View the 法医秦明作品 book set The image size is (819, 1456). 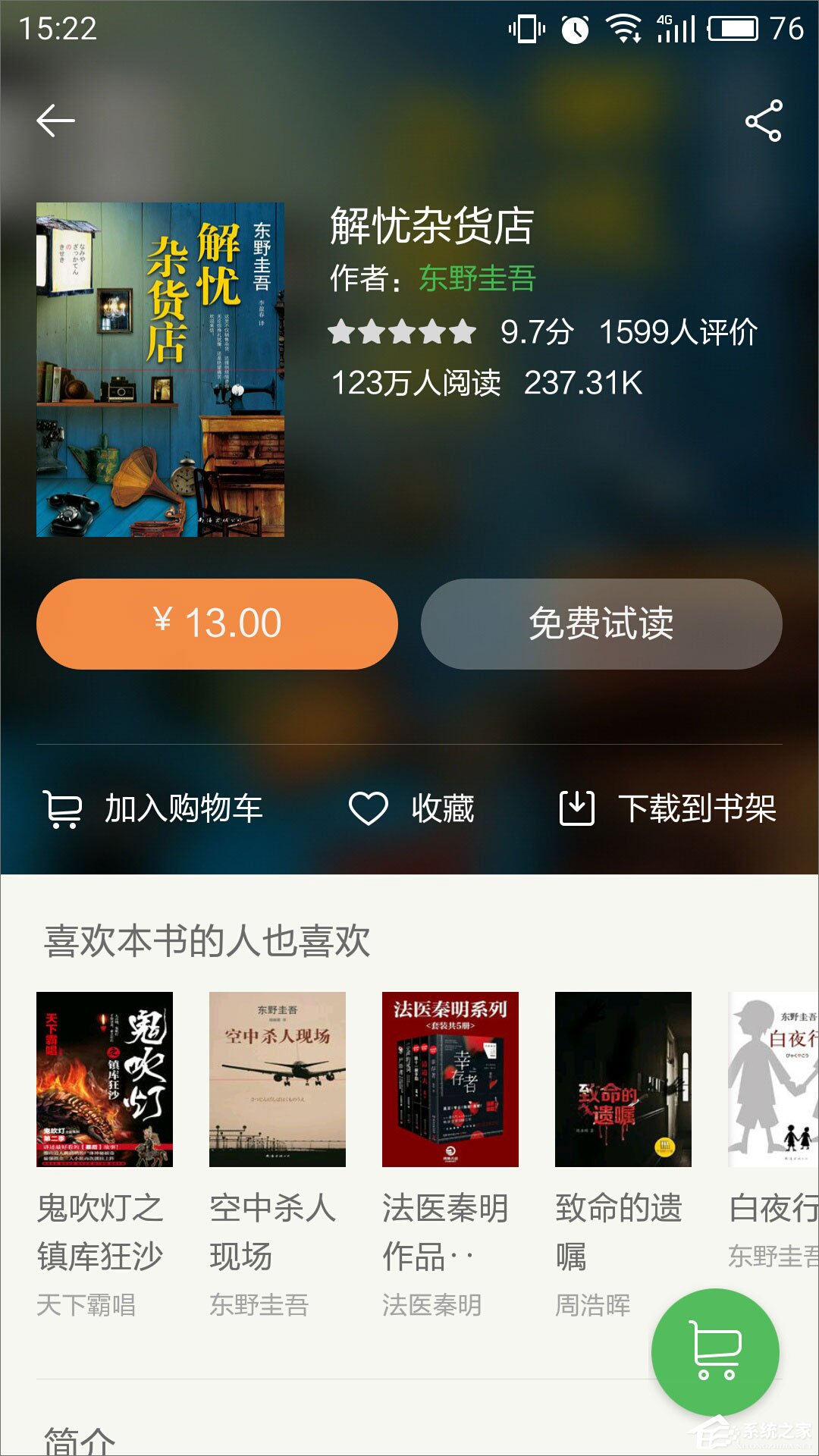tap(450, 1079)
